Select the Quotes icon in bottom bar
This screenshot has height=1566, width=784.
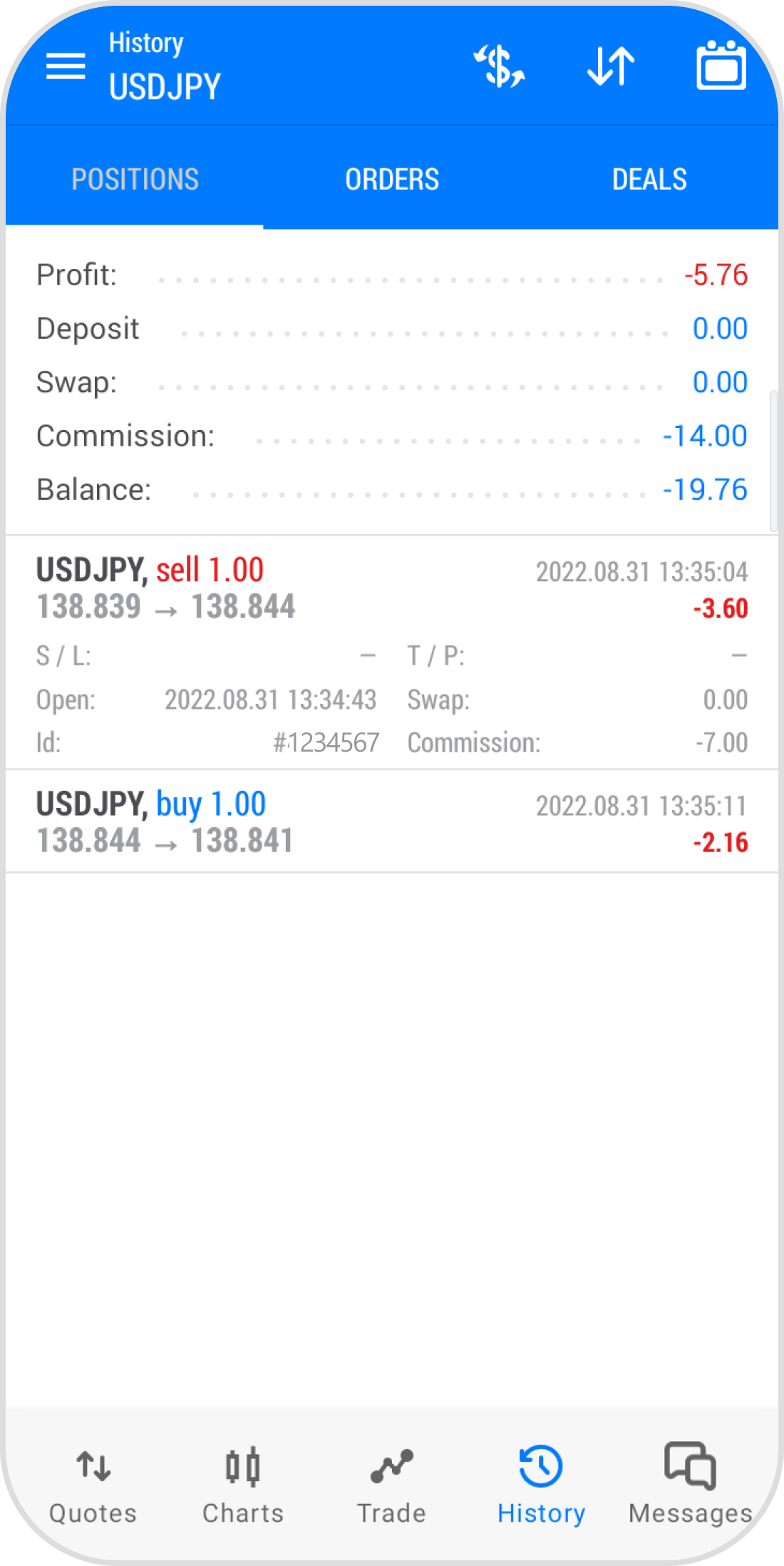point(93,1469)
